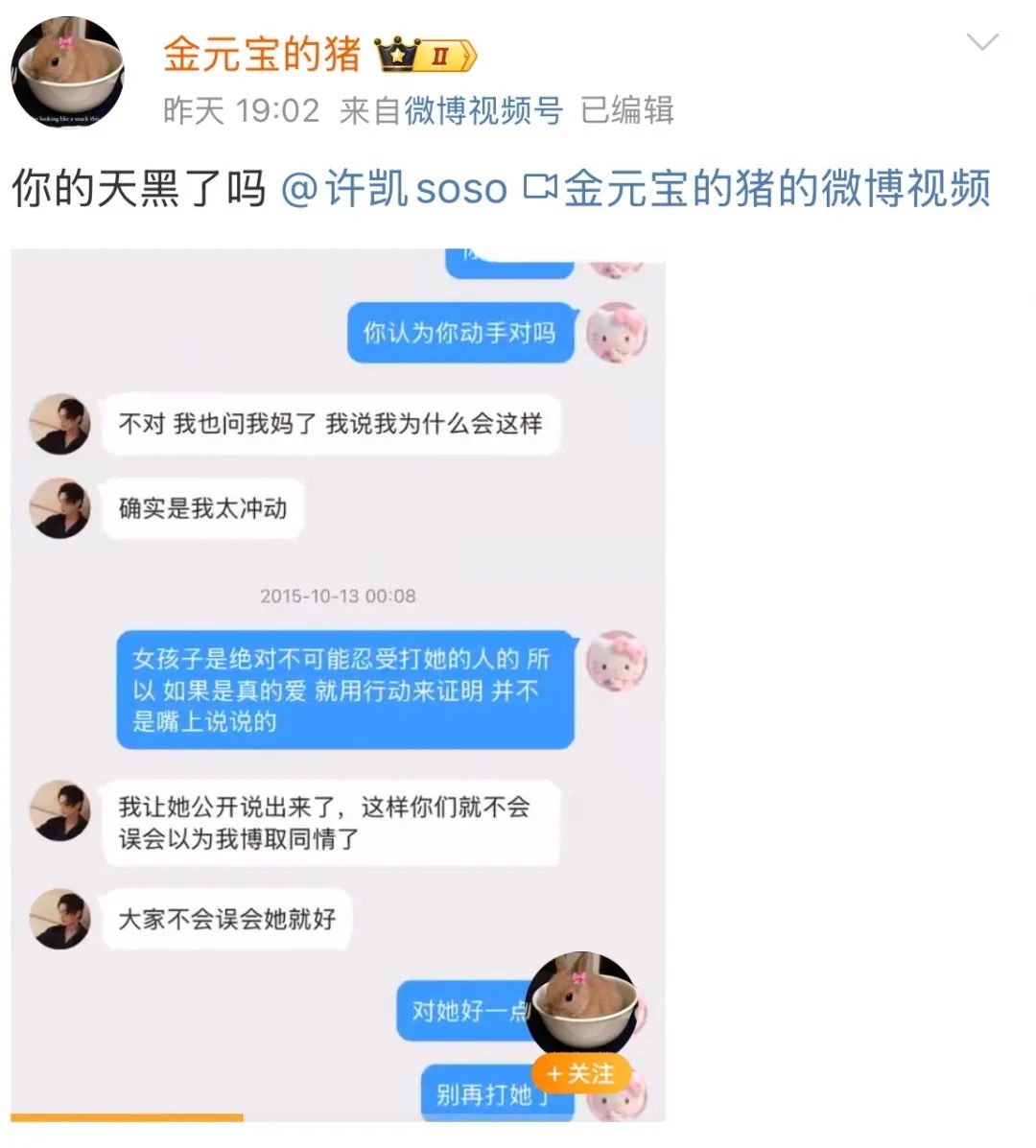Open username 金元宝的猪 profile
Image resolution: width=1036 pixels, height=1148 pixels.
pos(261,54)
